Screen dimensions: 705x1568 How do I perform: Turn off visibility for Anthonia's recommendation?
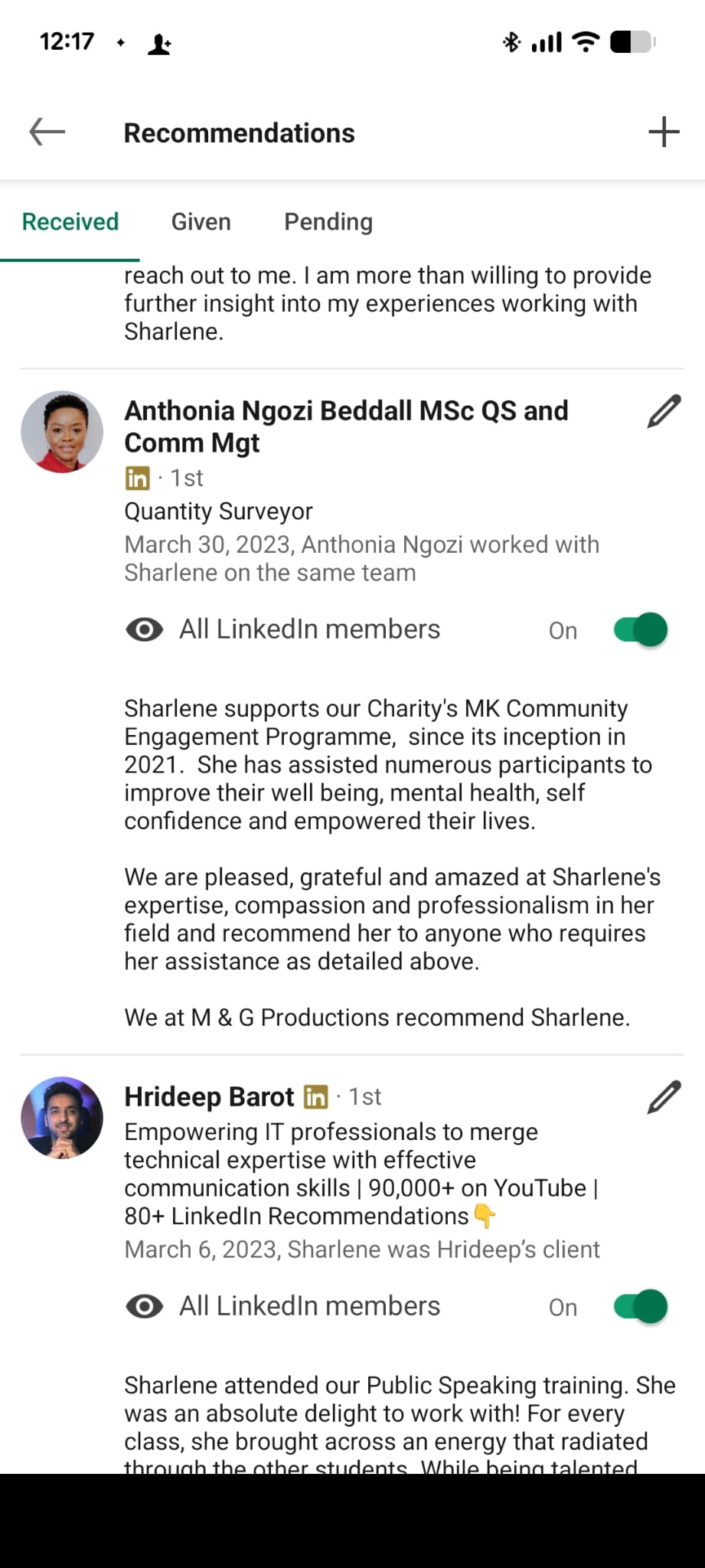pyautogui.click(x=640, y=630)
